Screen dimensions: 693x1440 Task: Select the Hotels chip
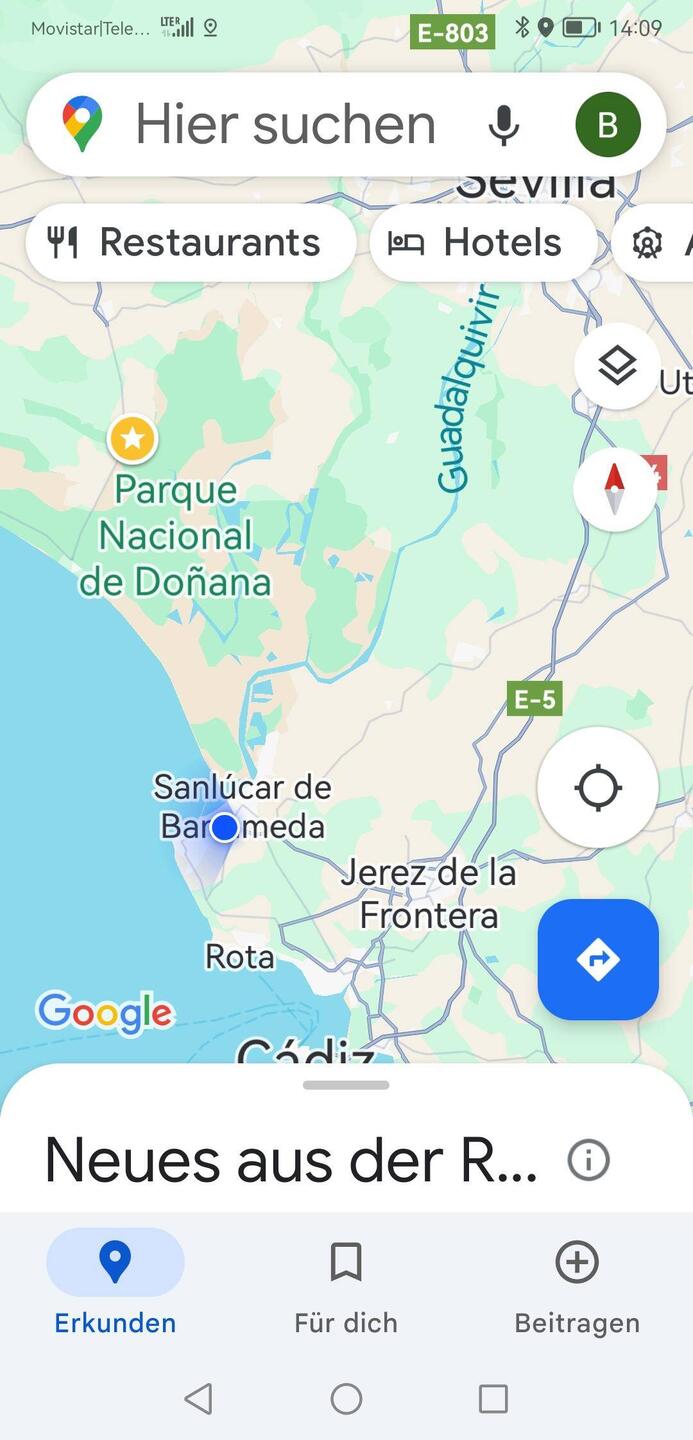(x=482, y=243)
